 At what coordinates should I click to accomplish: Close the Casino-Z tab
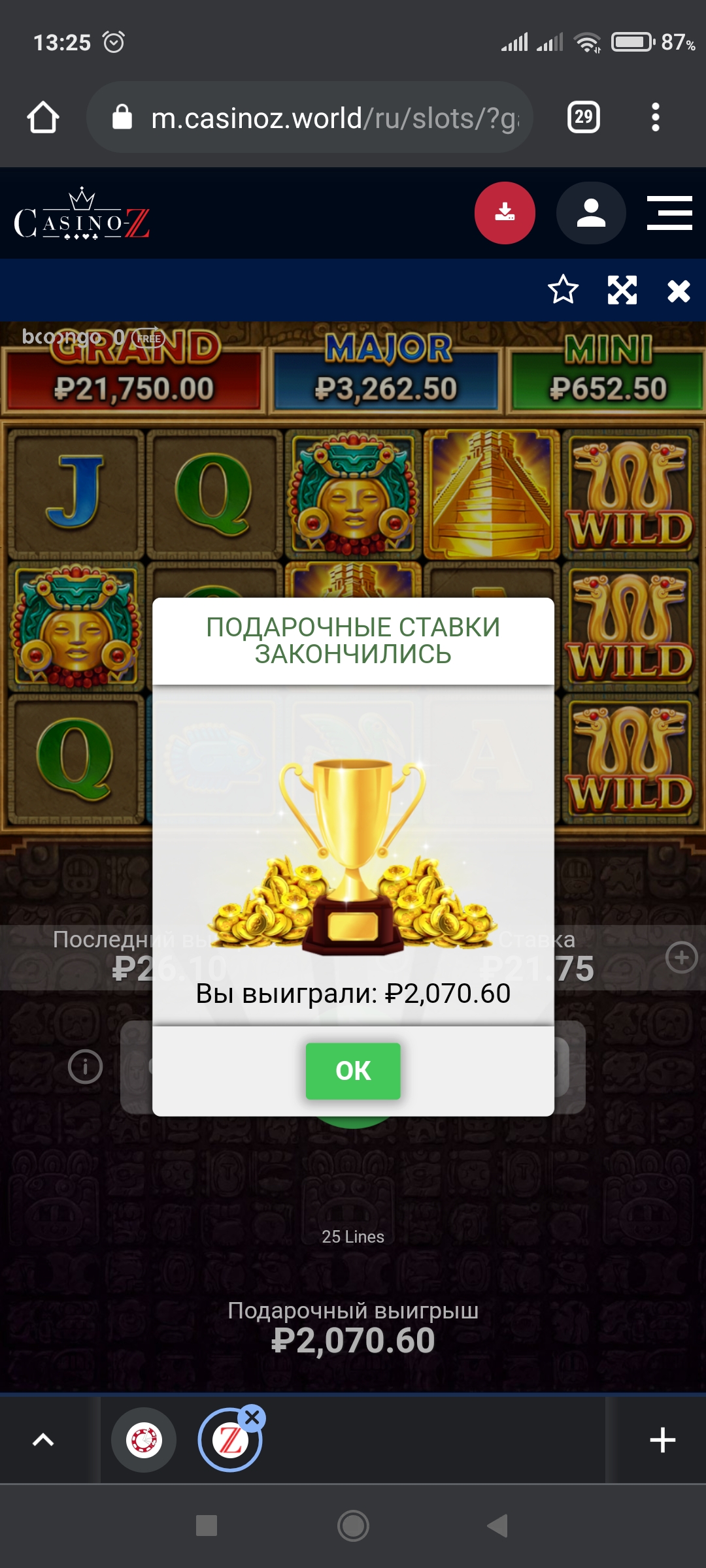(252, 1418)
